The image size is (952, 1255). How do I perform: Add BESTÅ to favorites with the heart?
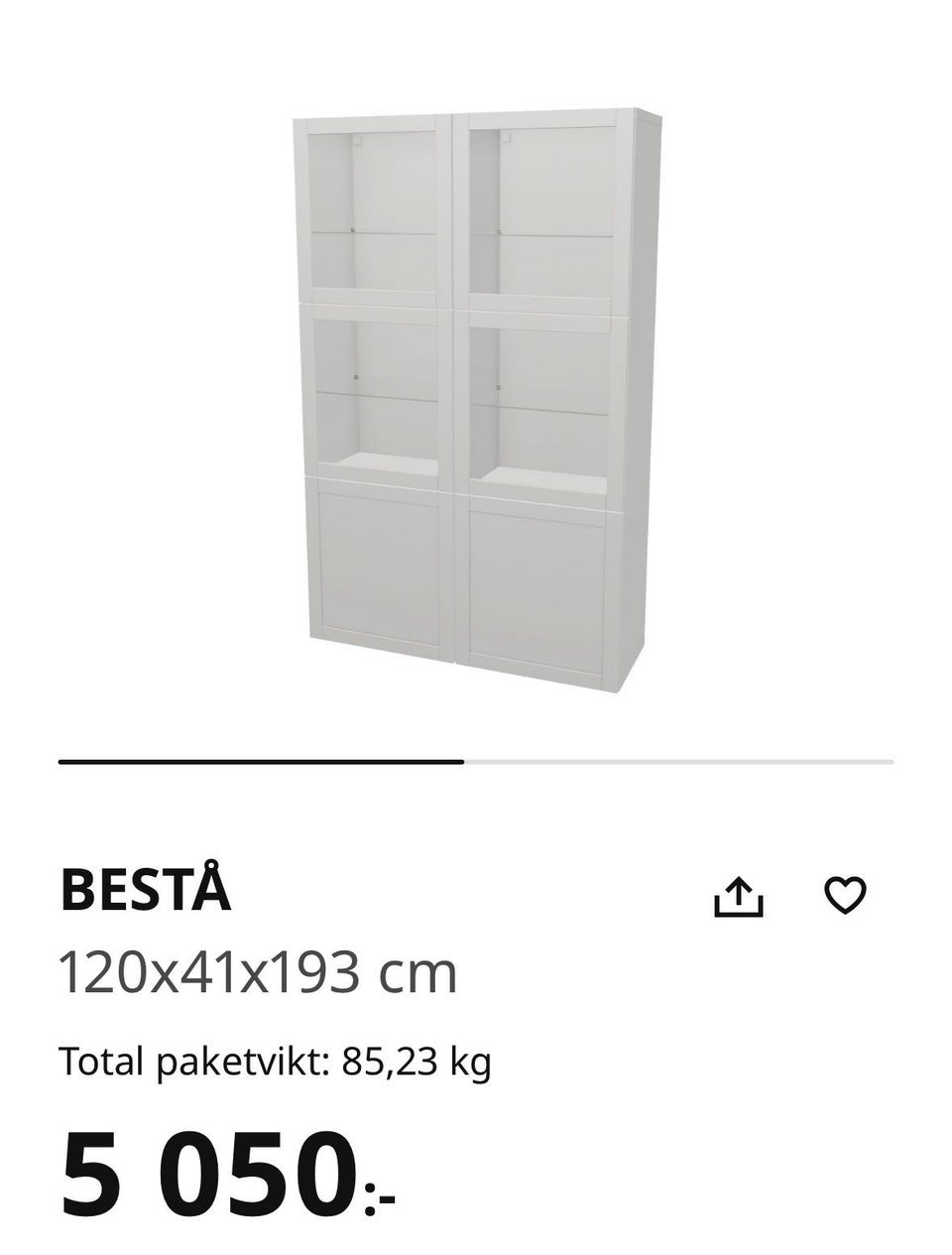click(x=845, y=896)
